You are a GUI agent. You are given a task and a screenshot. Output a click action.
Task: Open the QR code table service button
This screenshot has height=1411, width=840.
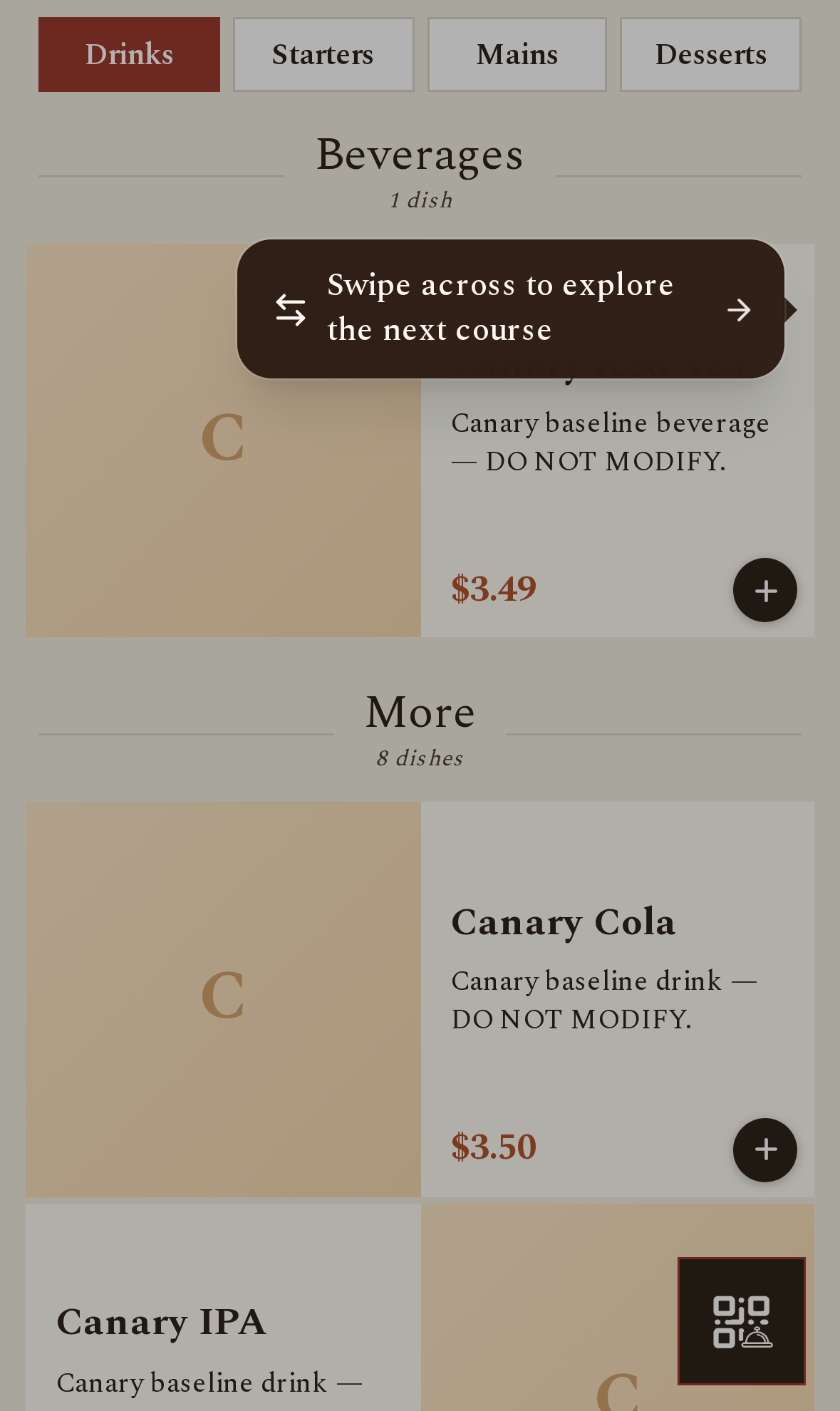[742, 1321]
